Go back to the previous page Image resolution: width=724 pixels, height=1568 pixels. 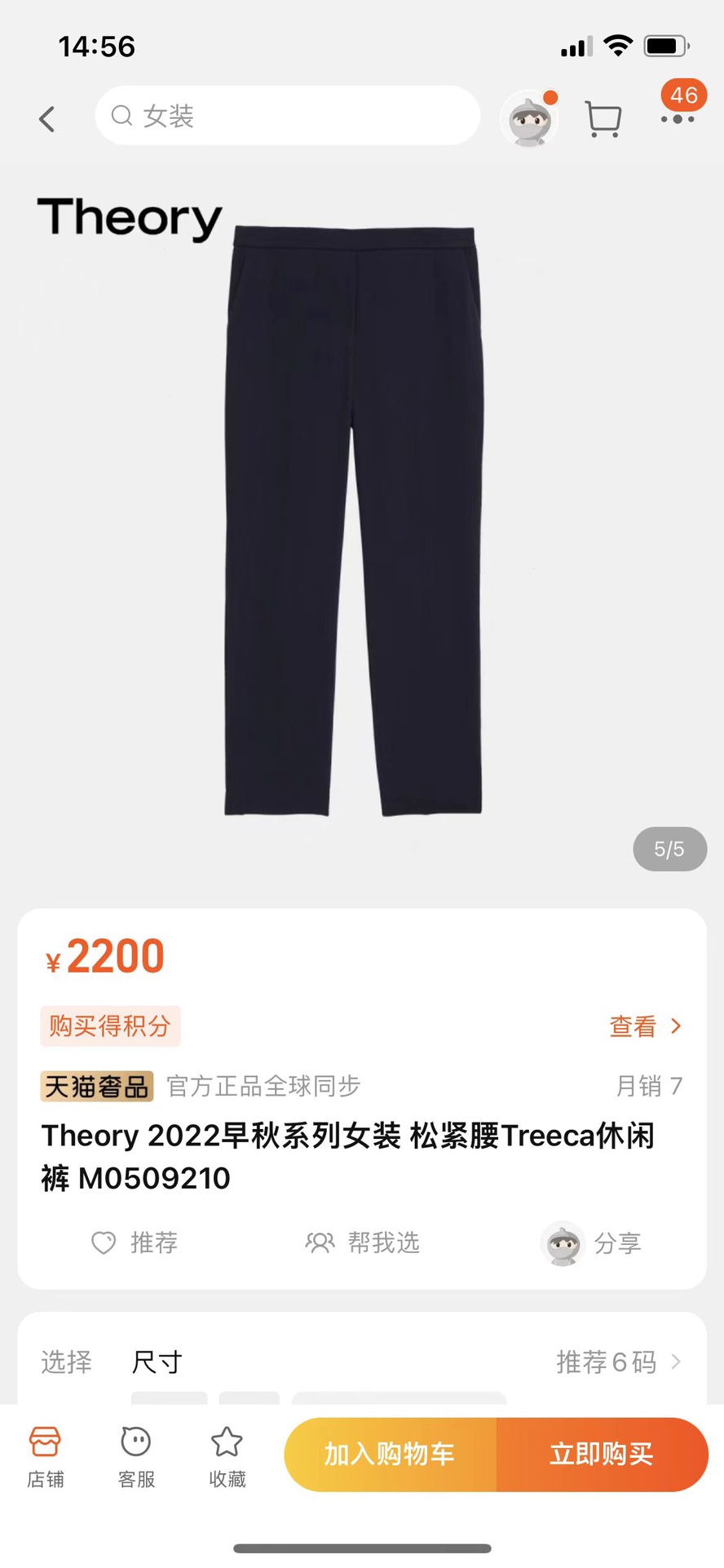click(x=47, y=119)
